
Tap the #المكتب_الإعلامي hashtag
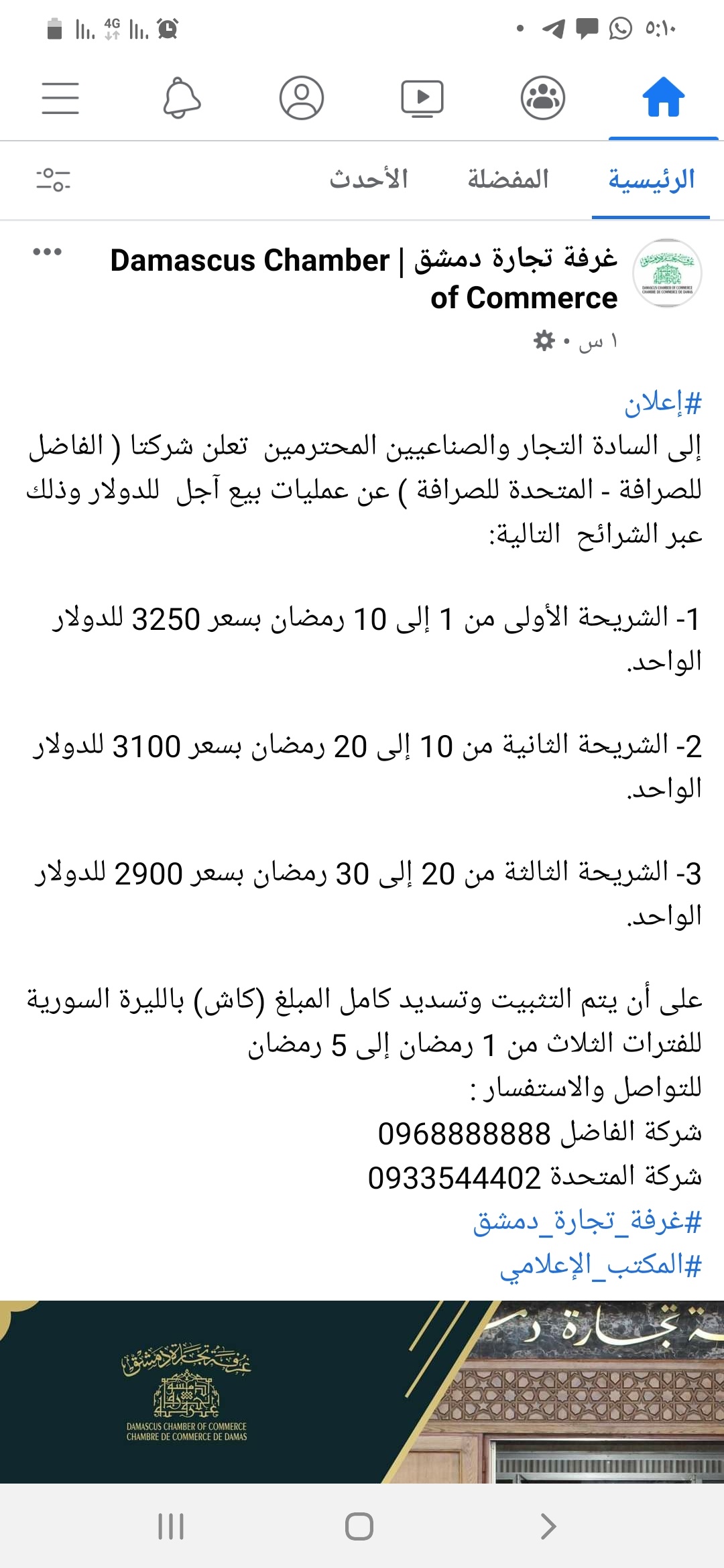point(601,1265)
